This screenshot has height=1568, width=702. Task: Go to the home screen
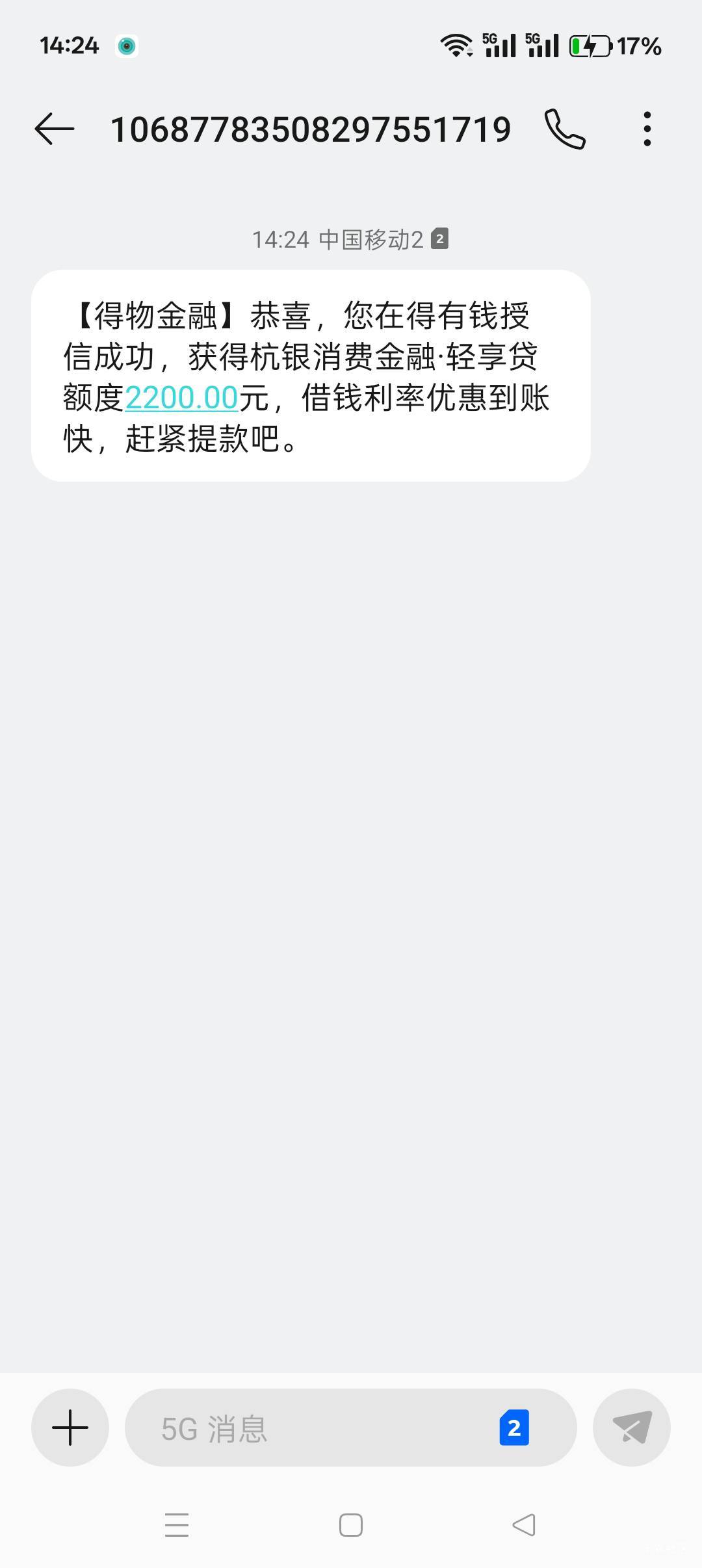tap(351, 1525)
